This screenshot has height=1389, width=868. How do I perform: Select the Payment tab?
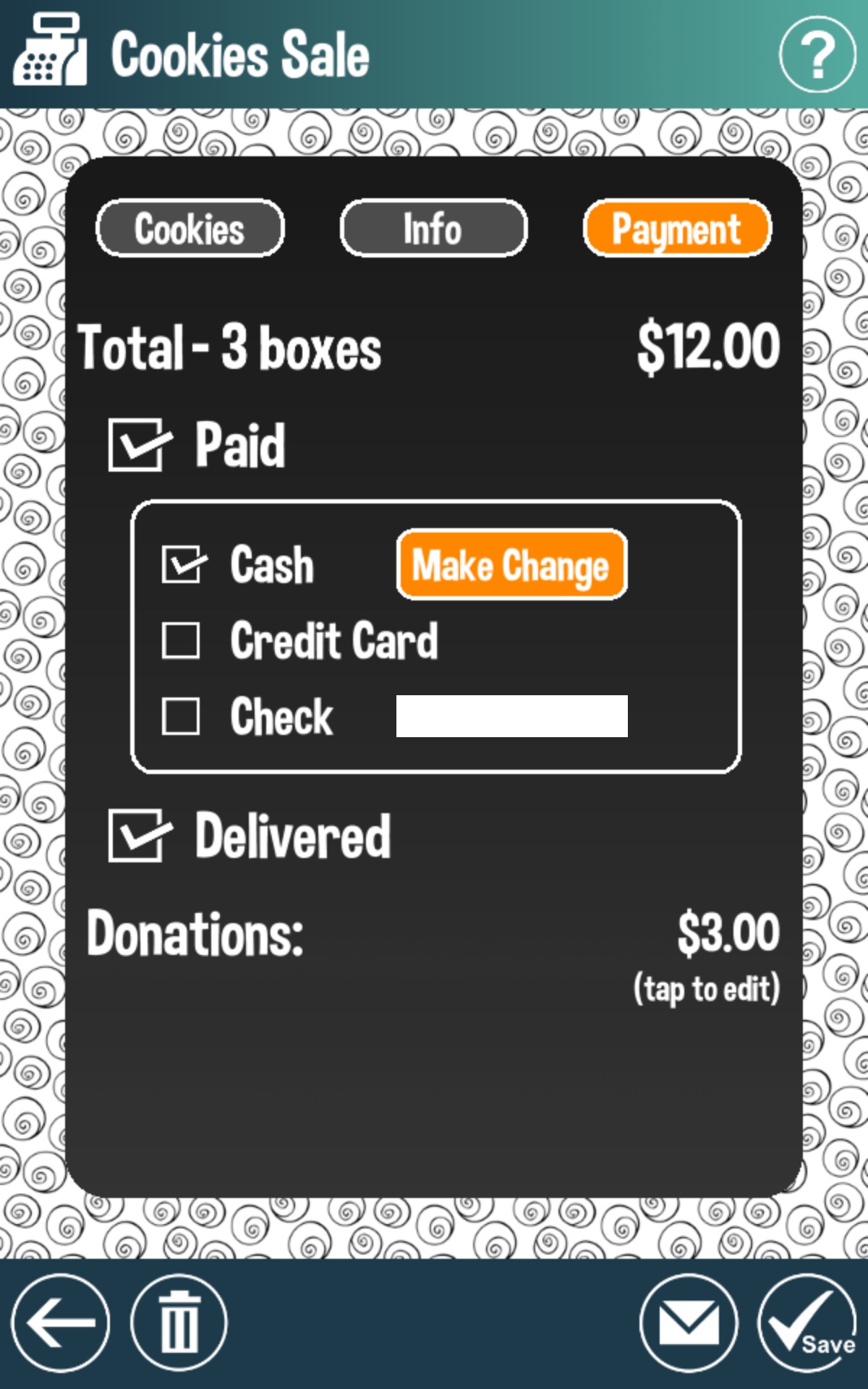point(677,229)
